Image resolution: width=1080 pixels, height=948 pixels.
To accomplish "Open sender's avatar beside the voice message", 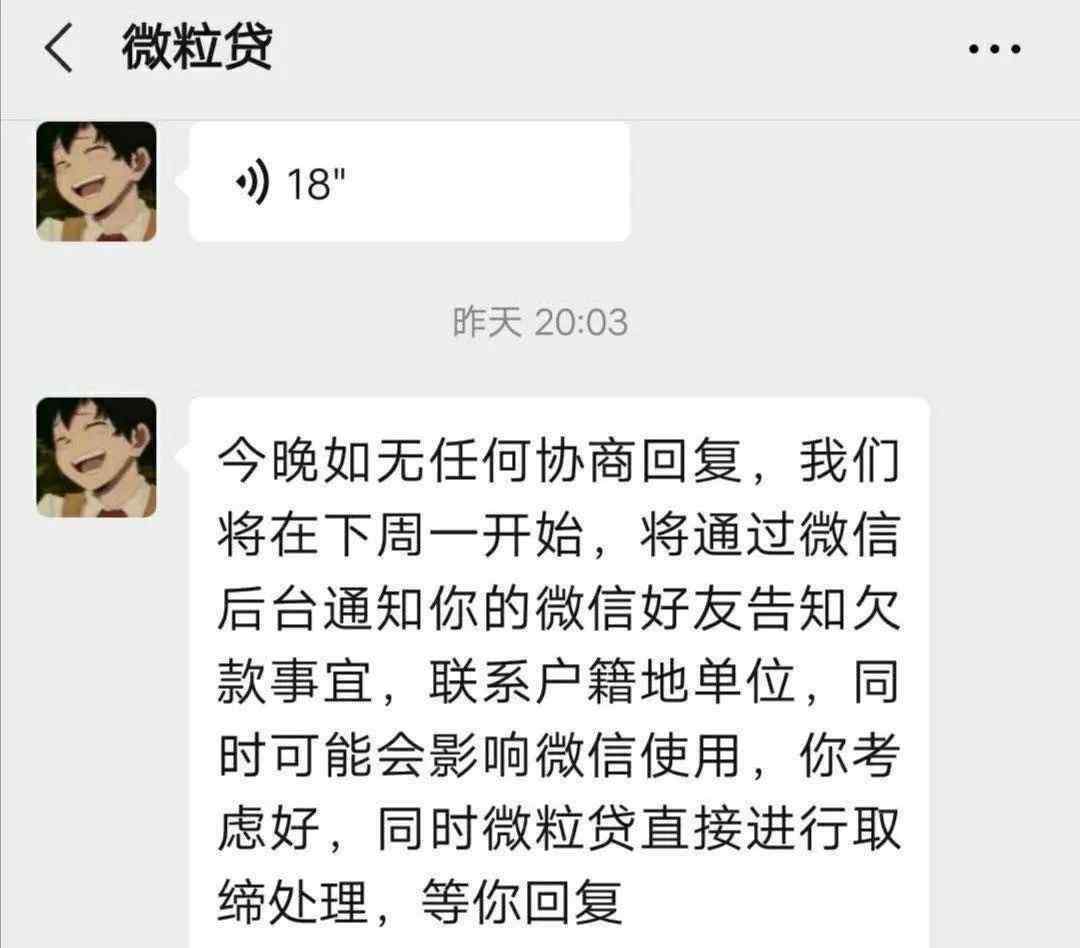I will [x=96, y=182].
